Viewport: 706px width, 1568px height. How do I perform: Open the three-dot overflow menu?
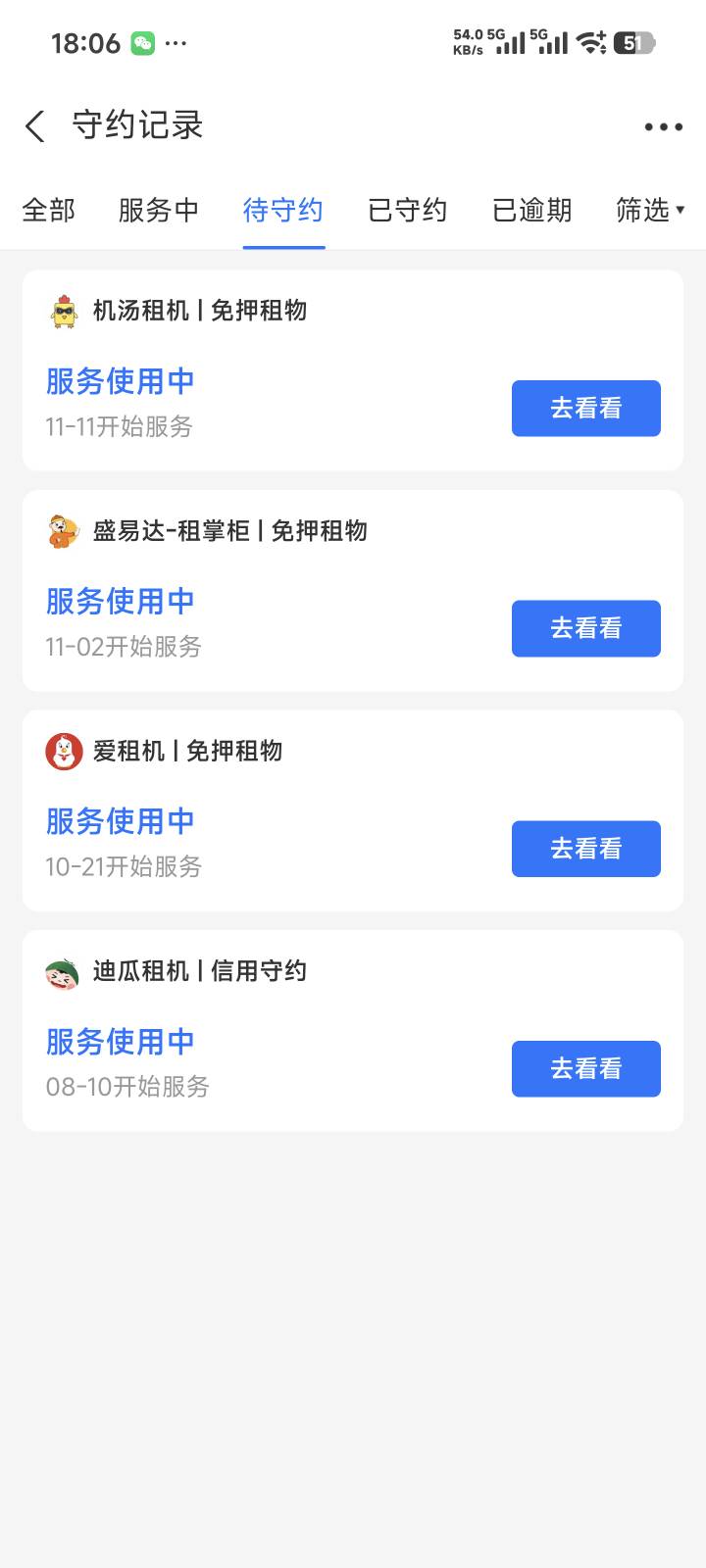click(663, 126)
